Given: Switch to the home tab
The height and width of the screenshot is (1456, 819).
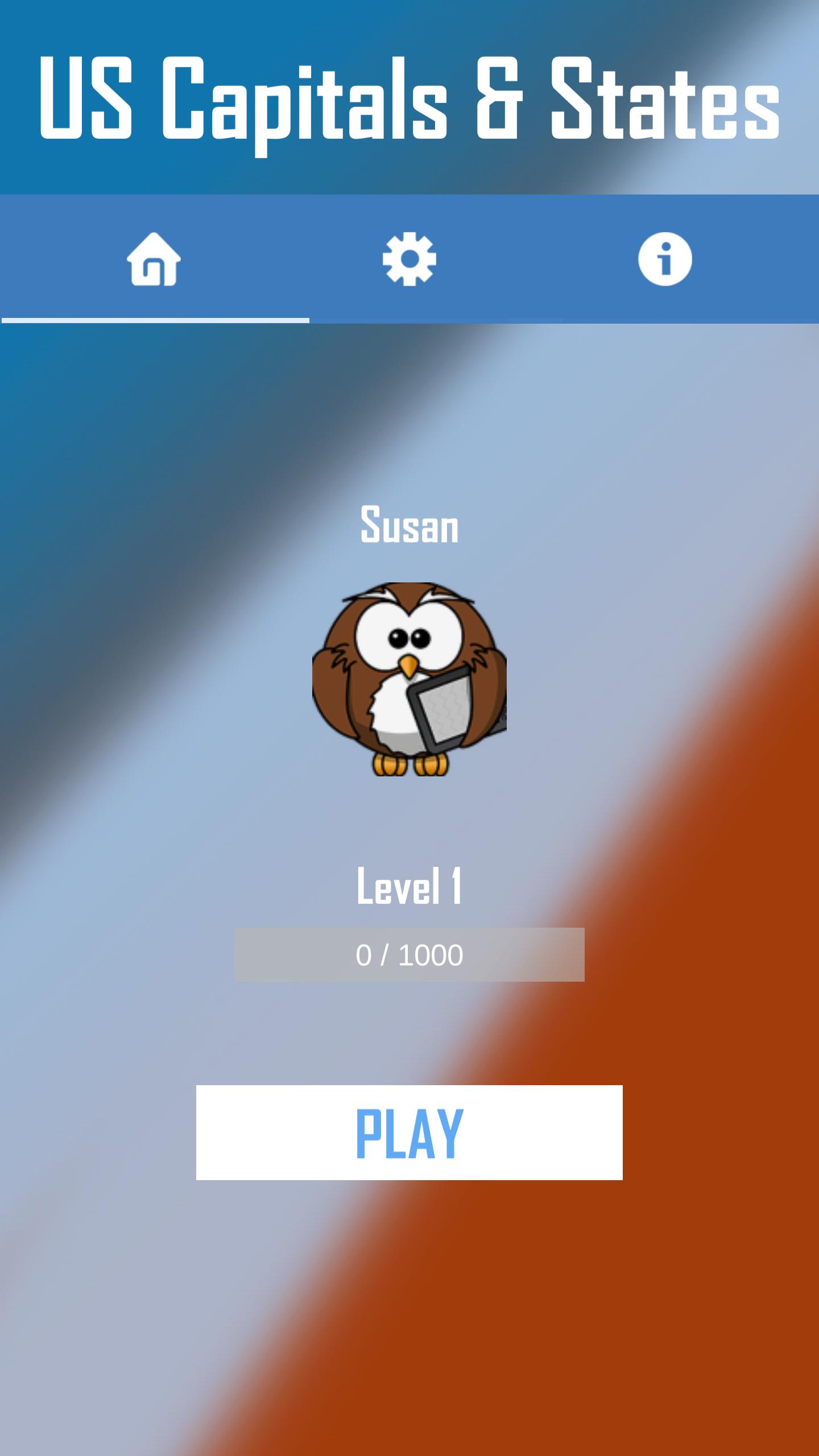Looking at the screenshot, I should pyautogui.click(x=154, y=259).
